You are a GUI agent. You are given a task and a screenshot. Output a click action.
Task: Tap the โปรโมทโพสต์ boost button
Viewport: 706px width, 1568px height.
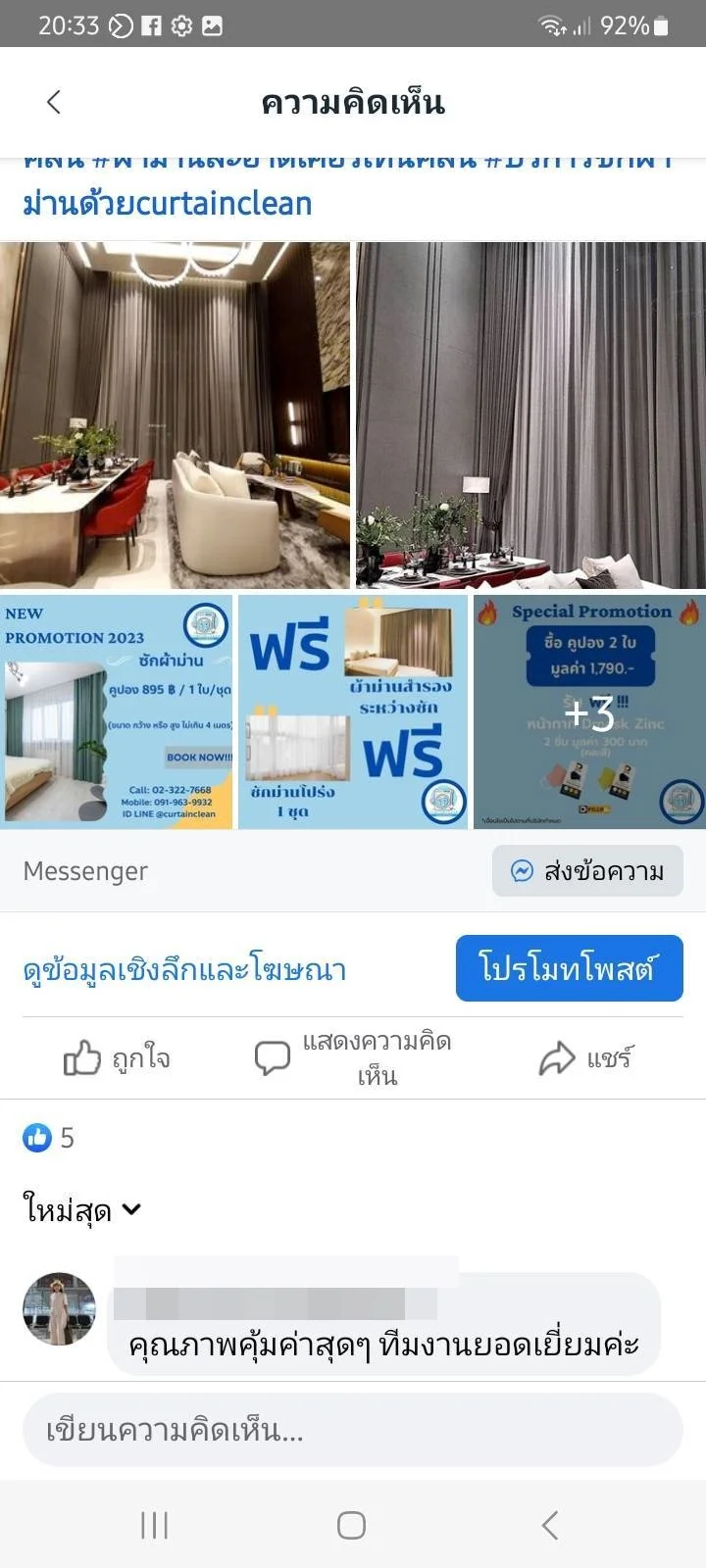click(569, 968)
